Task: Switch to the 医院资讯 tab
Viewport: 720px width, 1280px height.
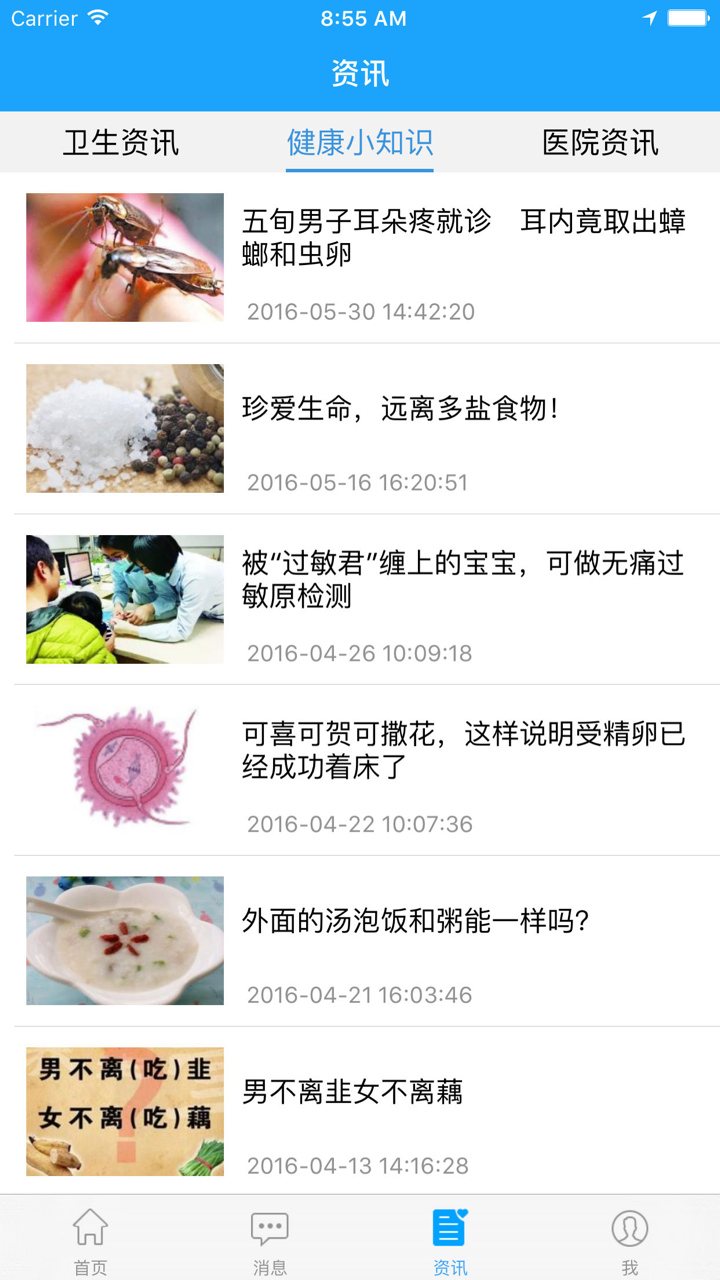Action: tap(598, 143)
